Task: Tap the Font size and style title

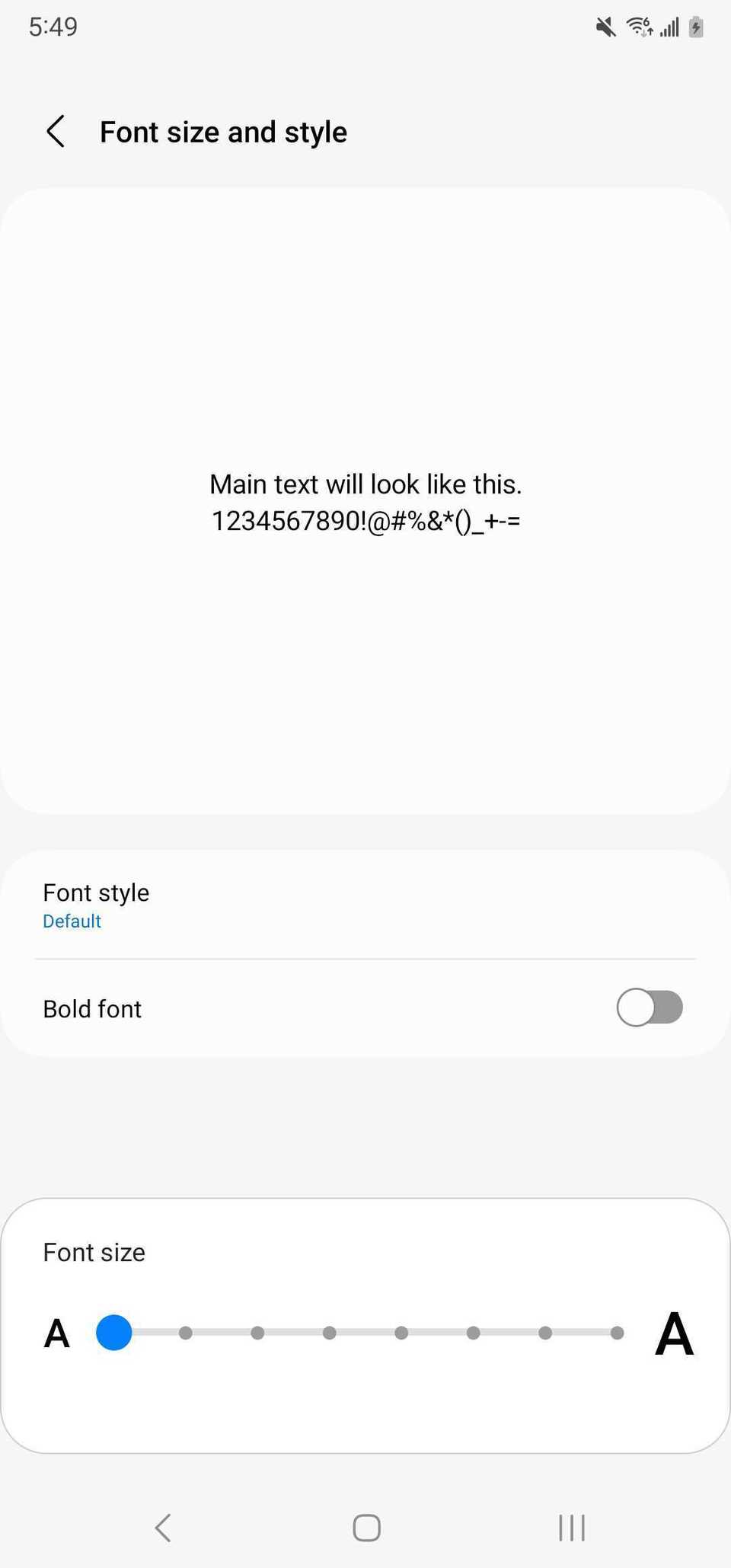Action: [x=222, y=131]
